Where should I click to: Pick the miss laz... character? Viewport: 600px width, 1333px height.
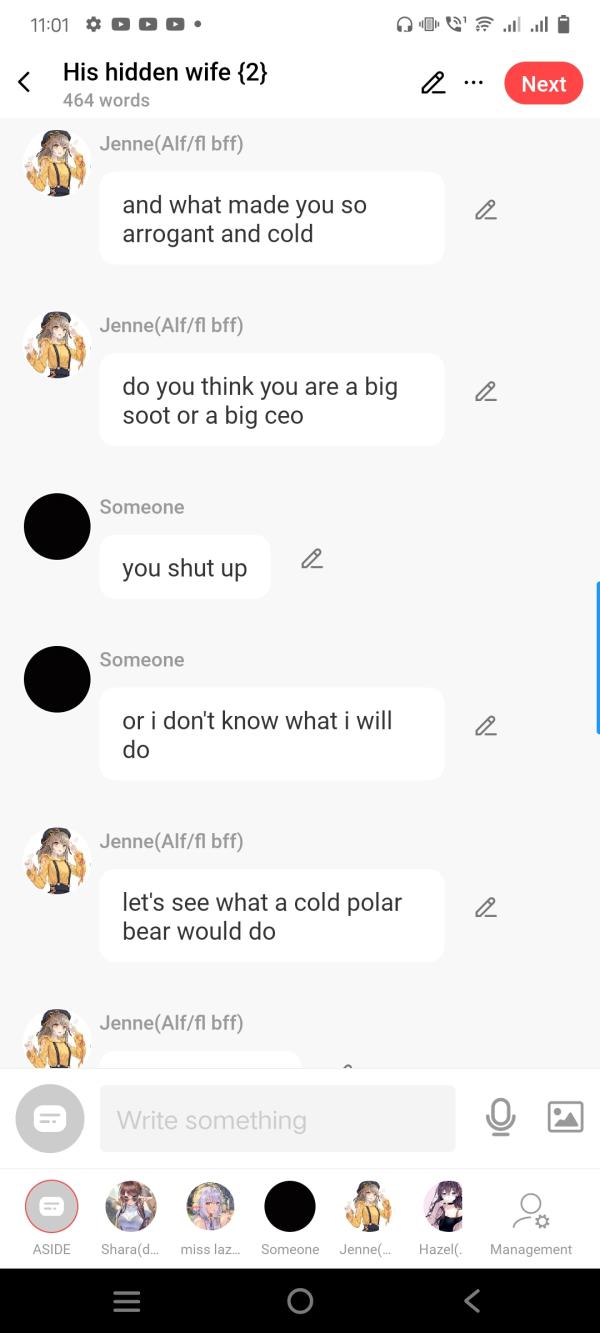coord(210,1207)
